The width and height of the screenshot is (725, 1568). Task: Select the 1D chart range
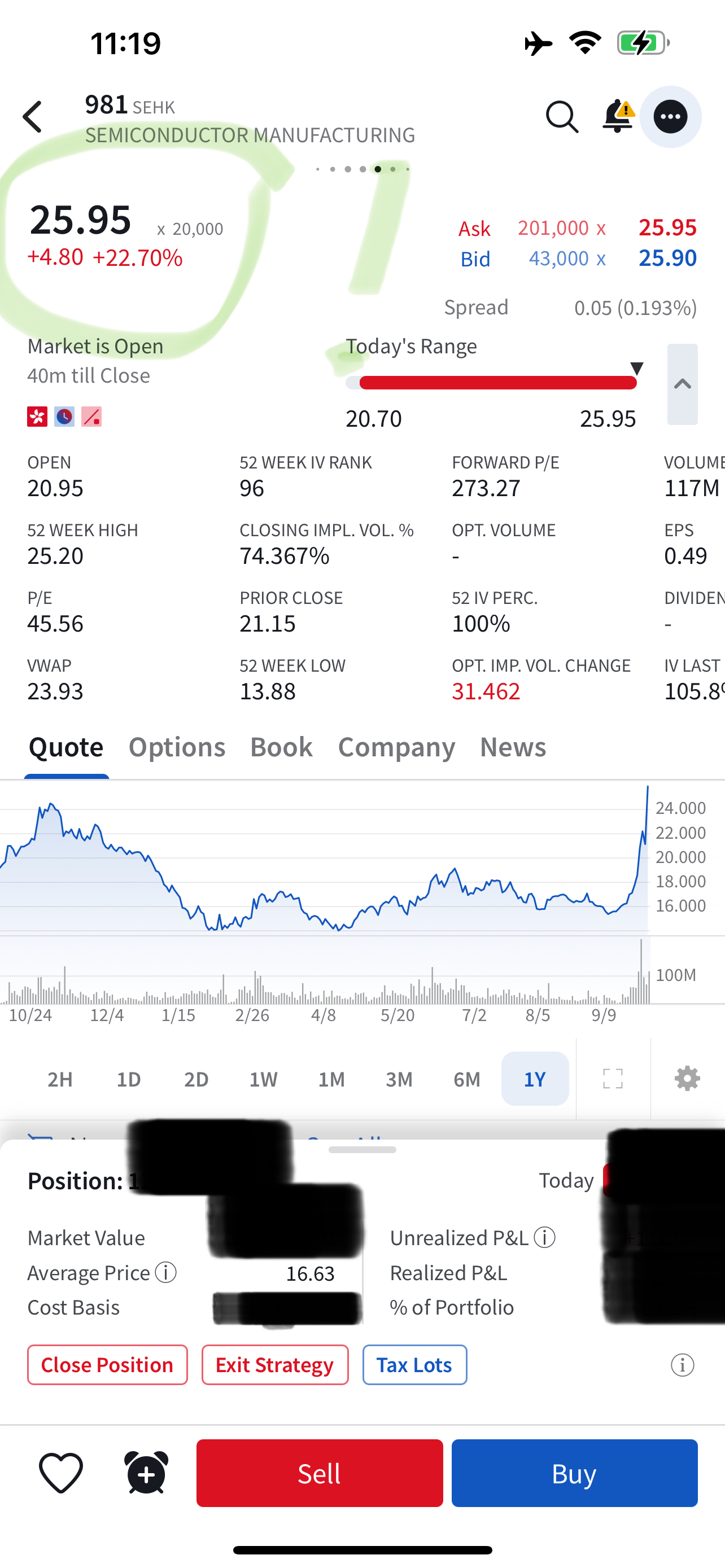(x=128, y=1079)
